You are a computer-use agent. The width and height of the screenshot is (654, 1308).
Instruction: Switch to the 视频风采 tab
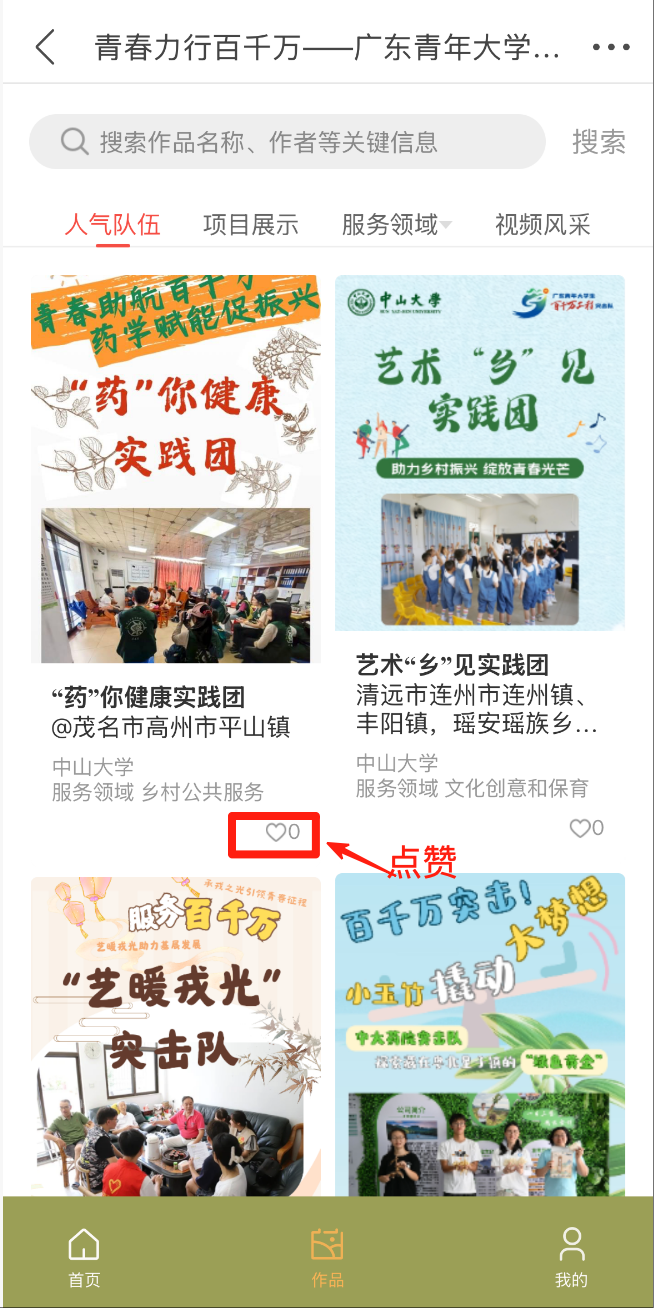tap(542, 224)
